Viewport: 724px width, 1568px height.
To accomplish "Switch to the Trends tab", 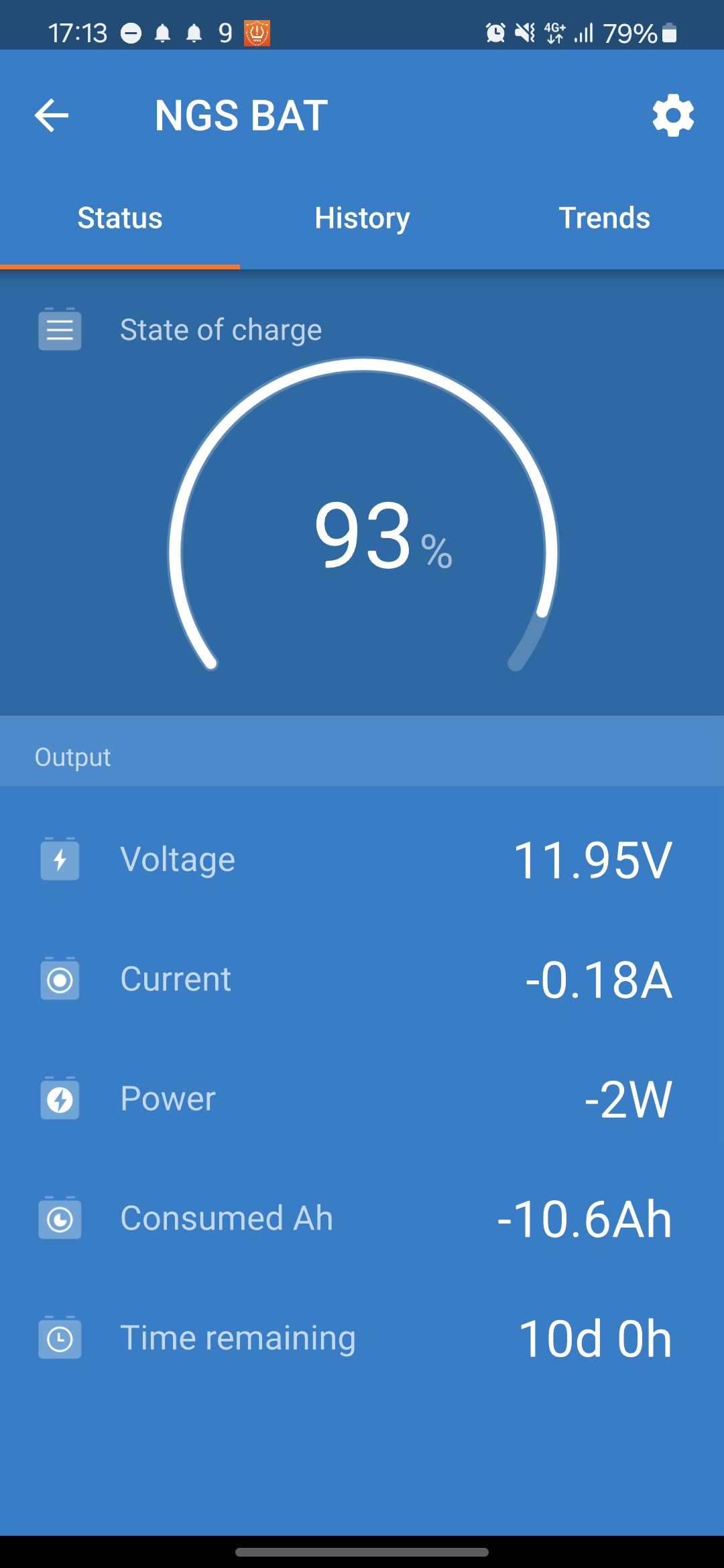I will pos(604,218).
